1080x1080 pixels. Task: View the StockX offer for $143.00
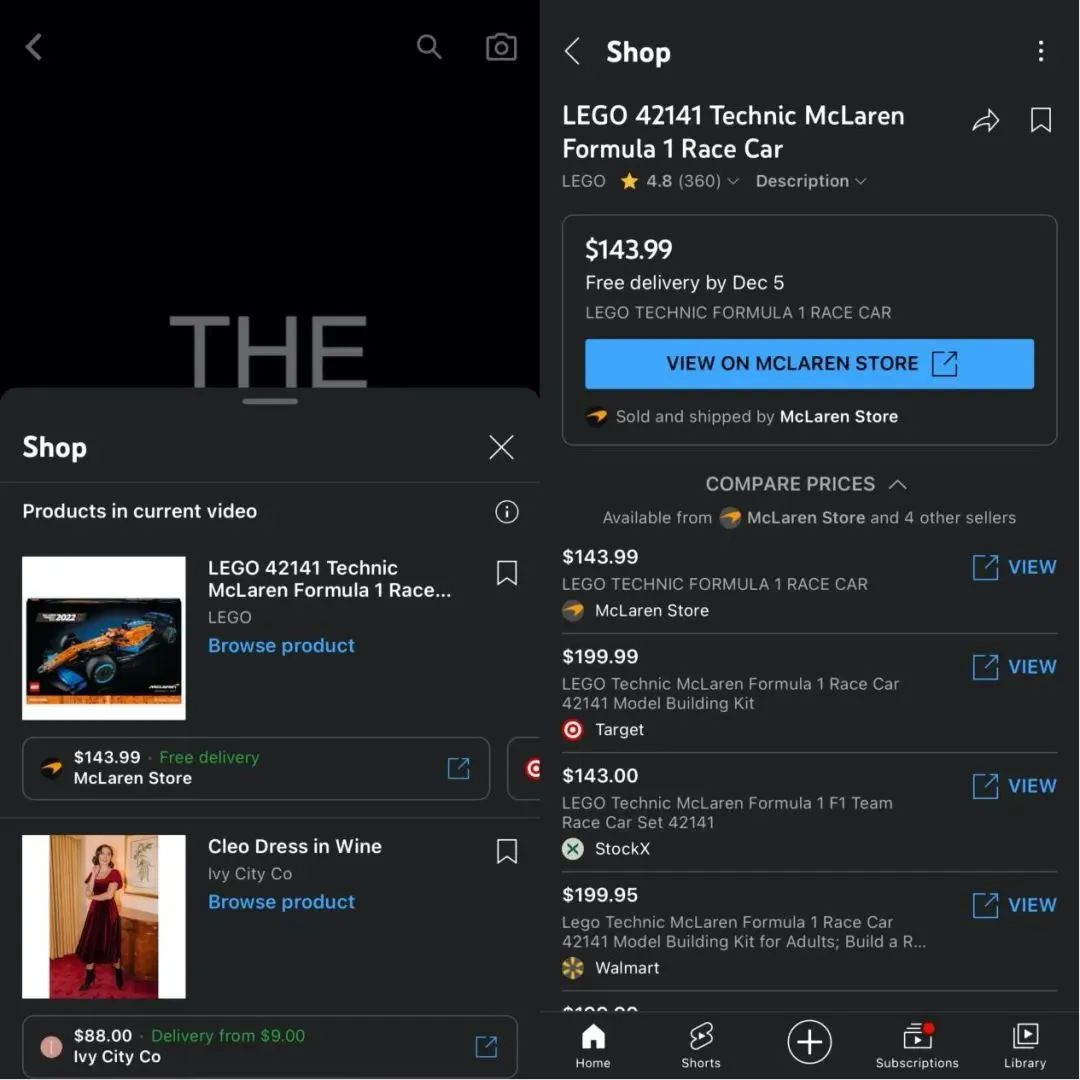(x=1014, y=786)
